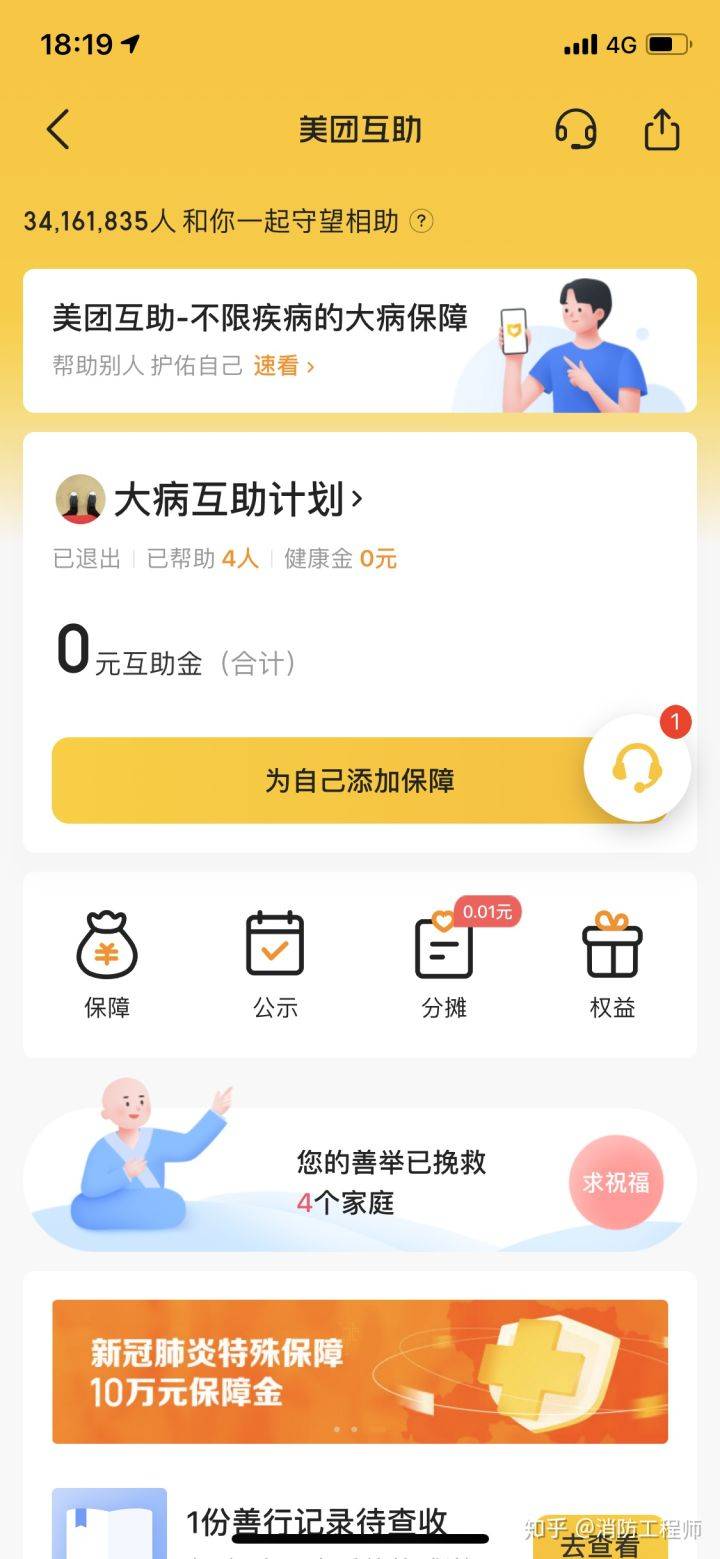
Task: Switch to the 美团互助 title header
Action: 360,130
